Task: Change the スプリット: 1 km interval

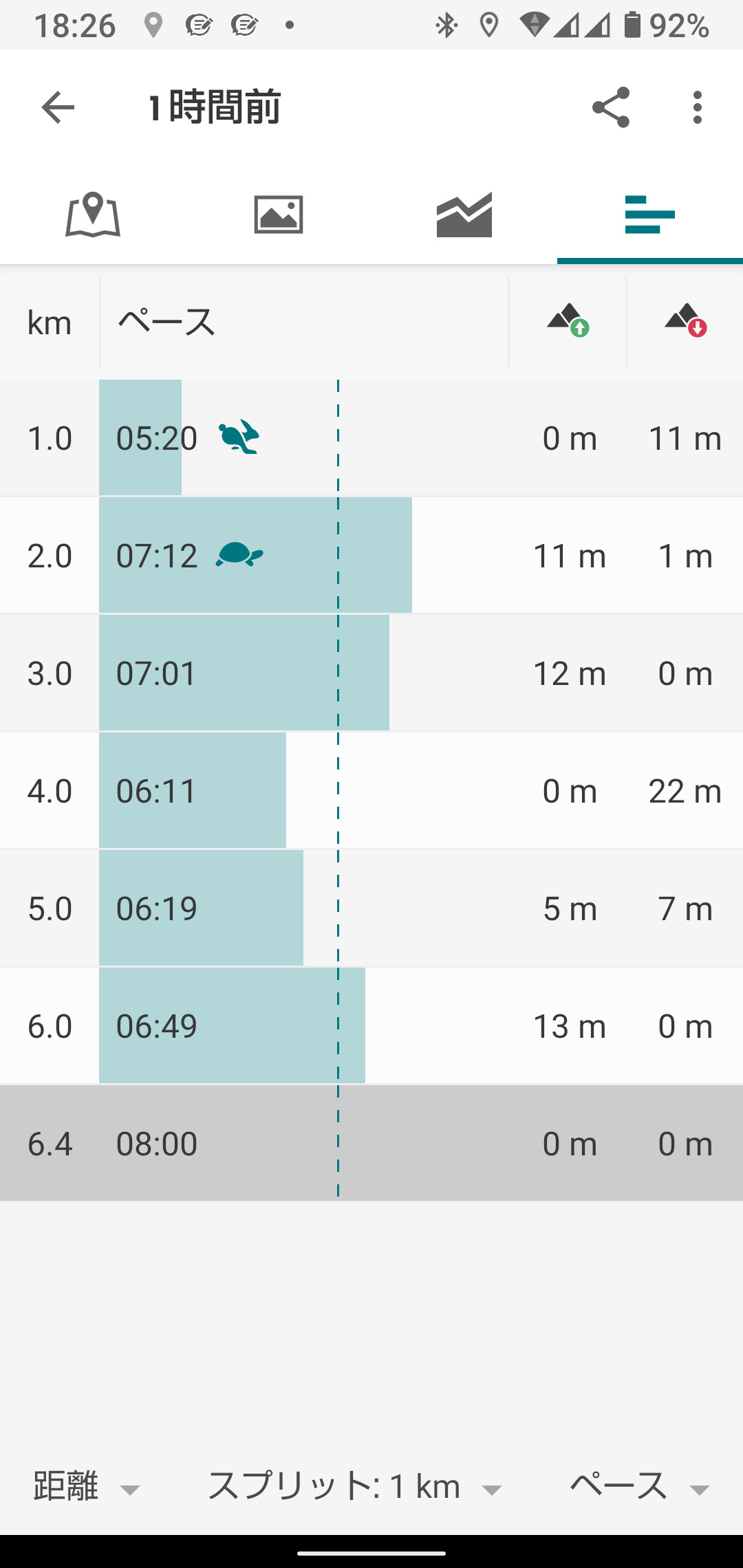Action: coord(354,1487)
